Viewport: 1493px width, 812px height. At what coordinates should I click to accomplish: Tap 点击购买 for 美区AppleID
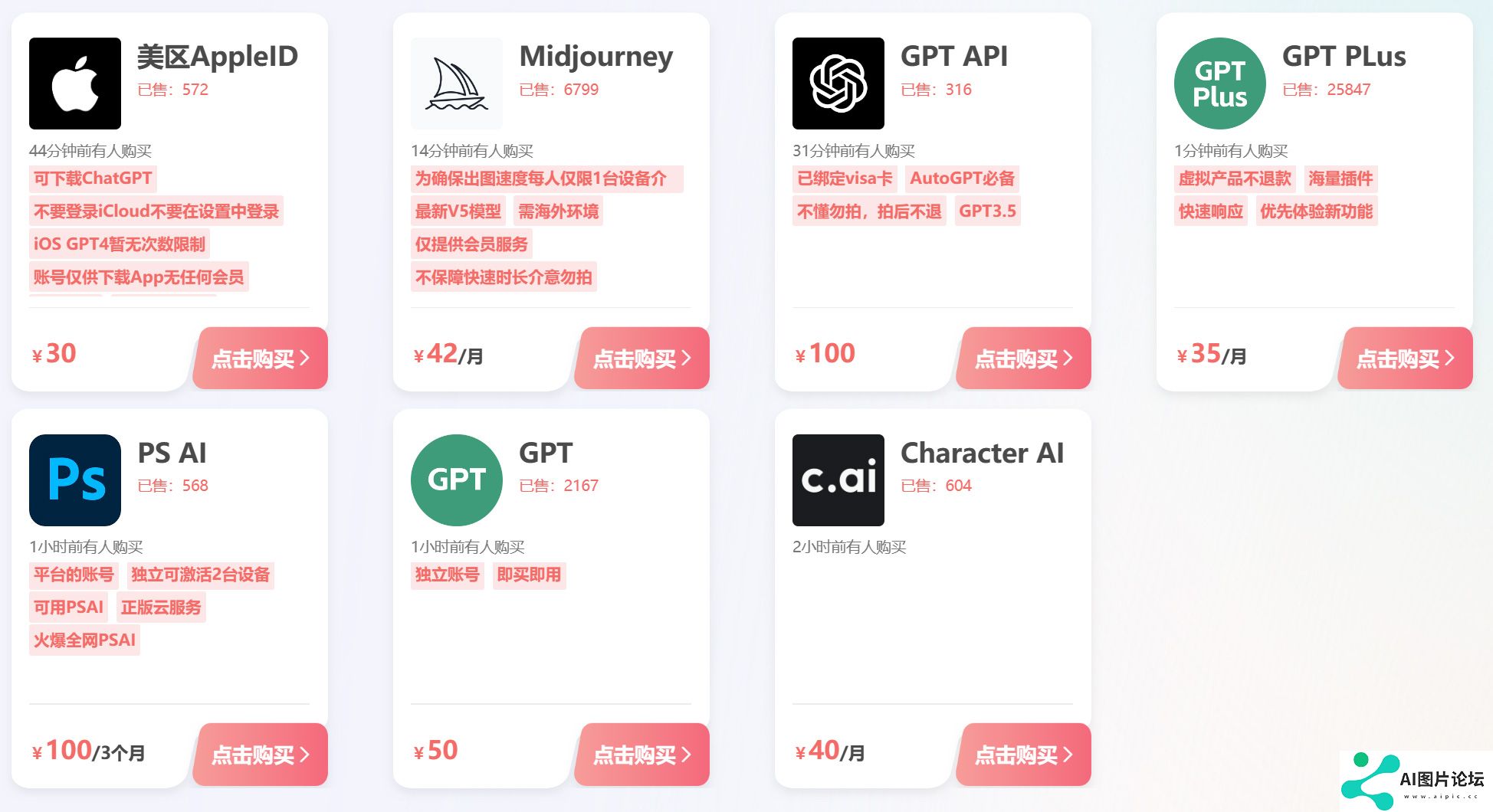(261, 358)
